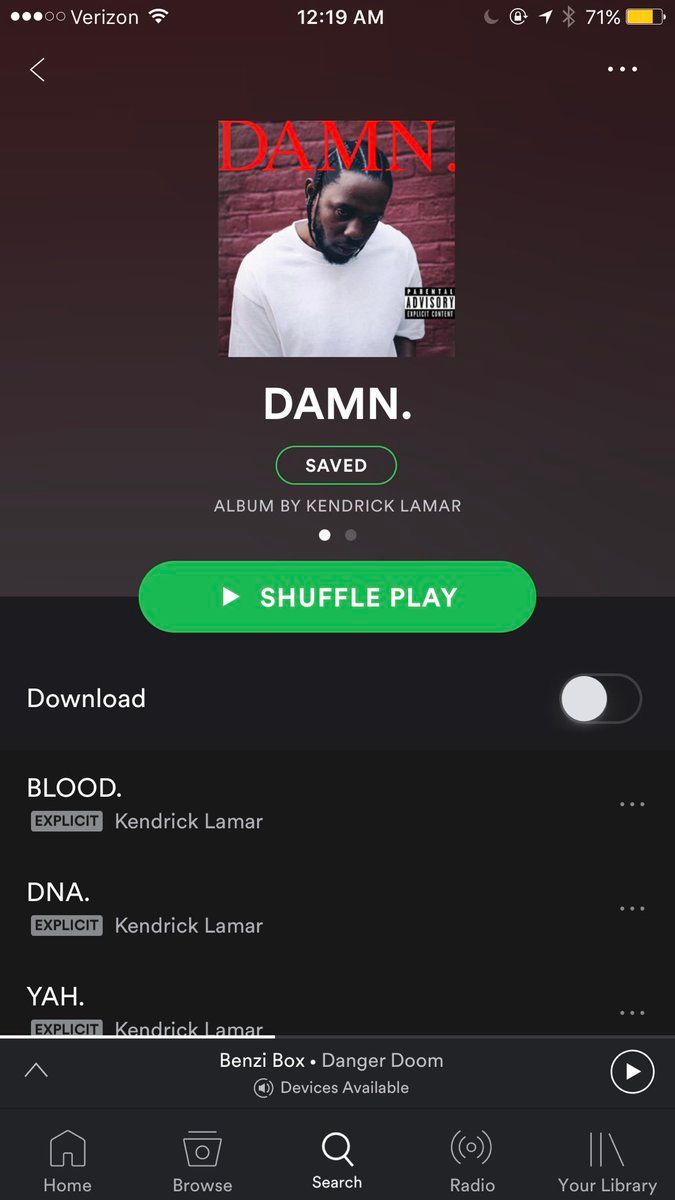Open Devices Available picker
675x1200 pixels.
click(x=332, y=1088)
